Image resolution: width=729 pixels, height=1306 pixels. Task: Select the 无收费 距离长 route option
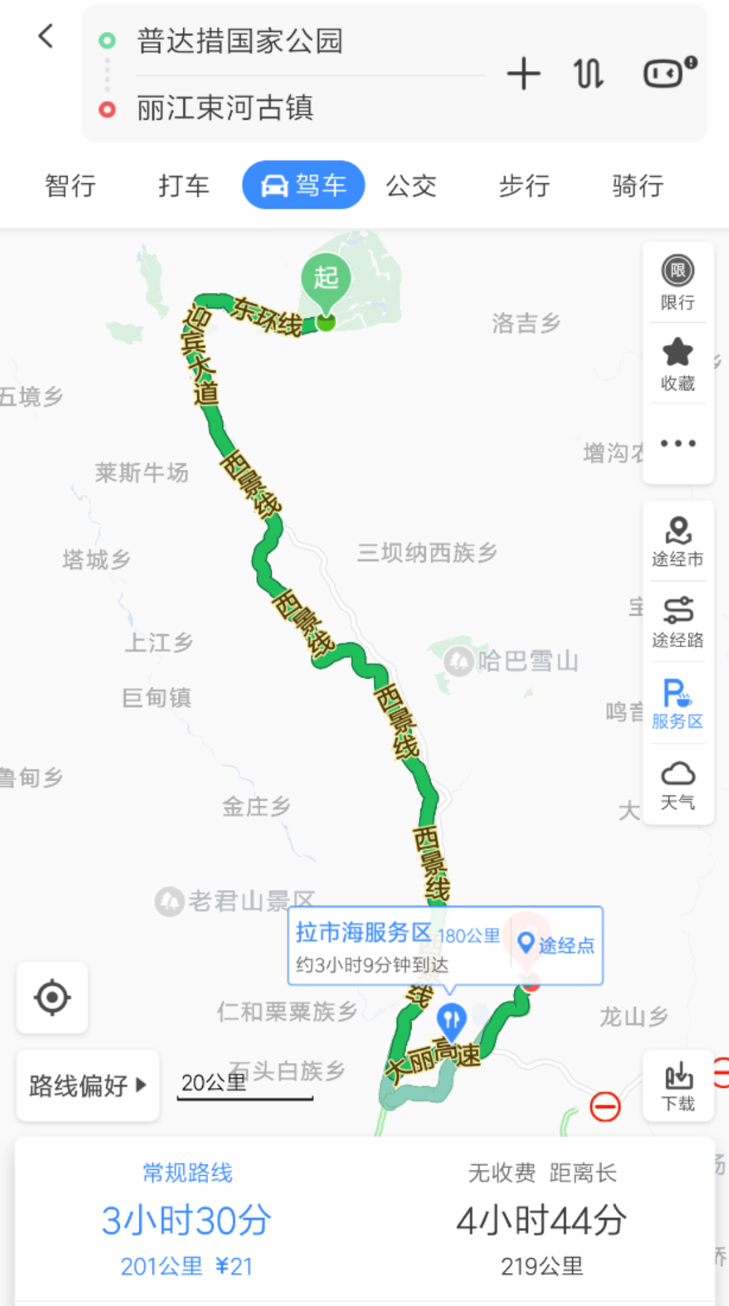(x=542, y=1220)
